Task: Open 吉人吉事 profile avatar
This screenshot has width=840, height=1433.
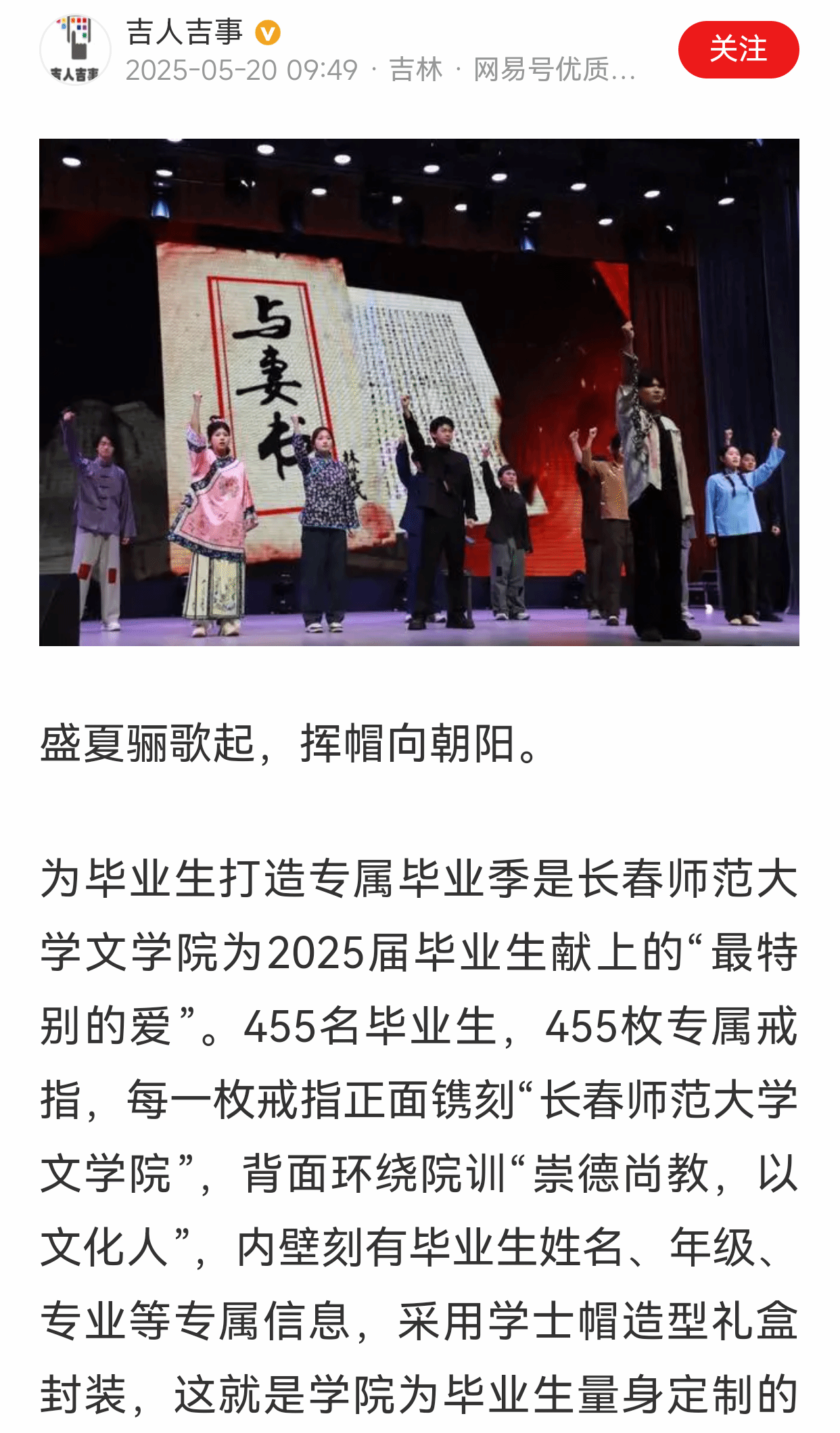Action: click(75, 49)
